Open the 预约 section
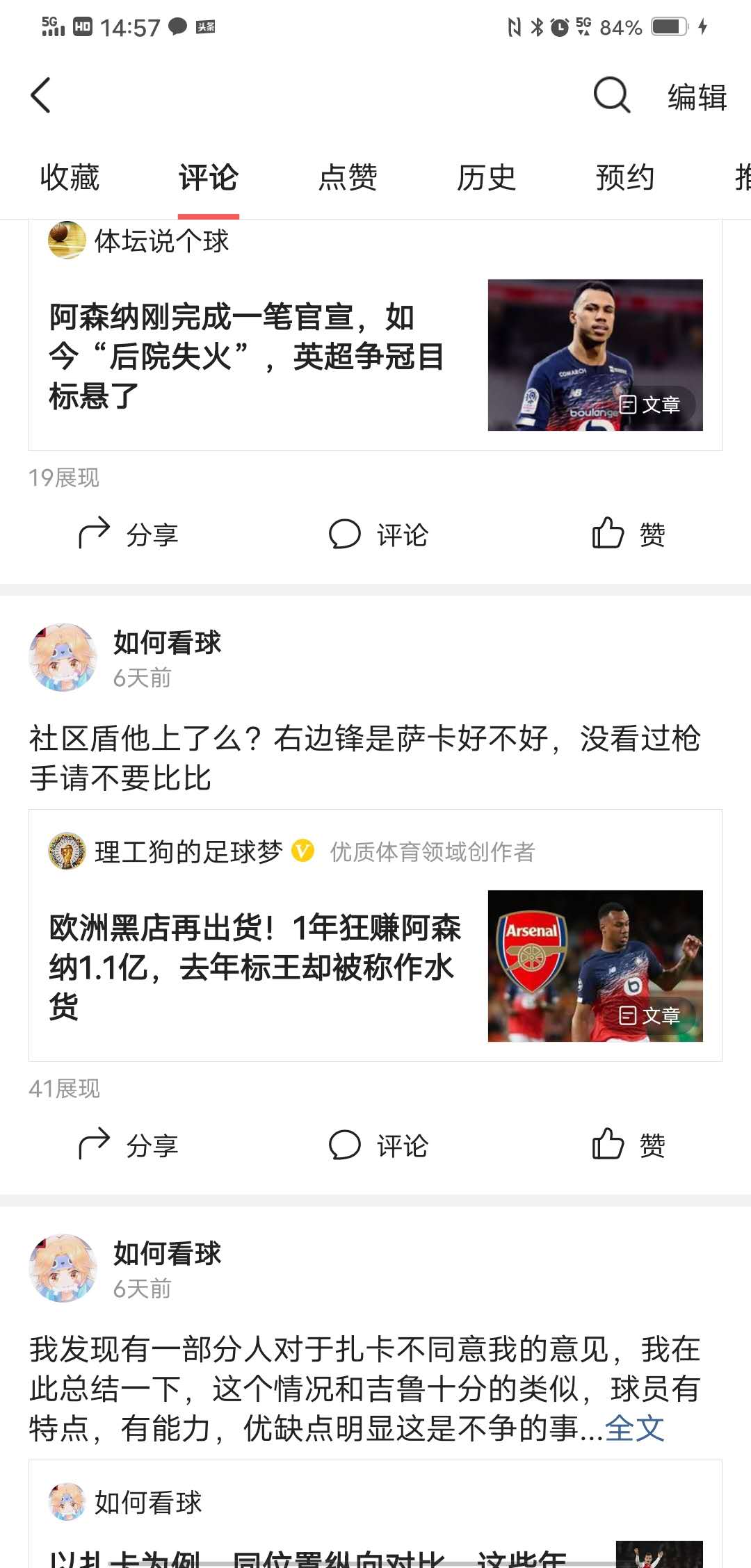751x1568 pixels. [x=624, y=178]
